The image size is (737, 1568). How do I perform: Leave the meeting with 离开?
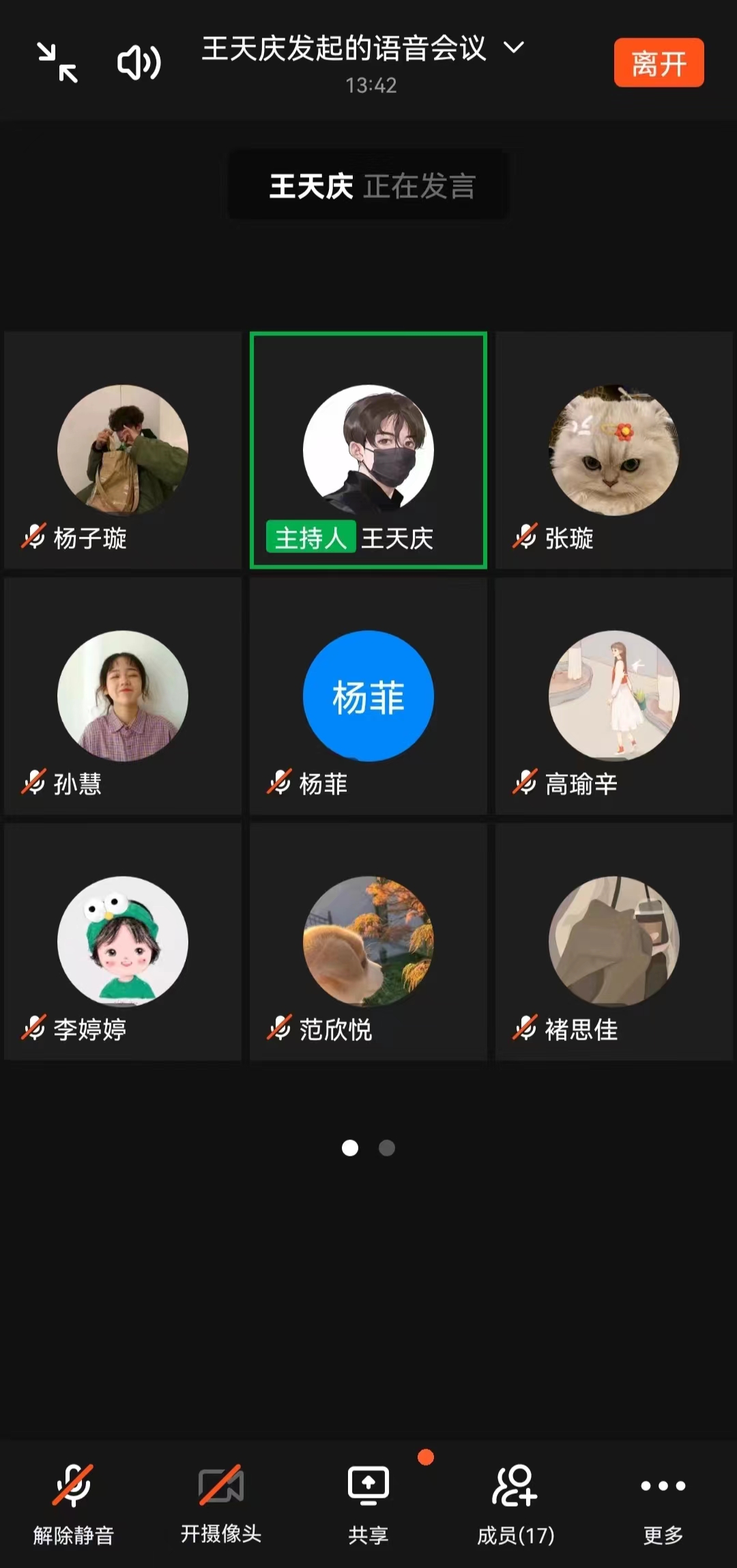pos(658,63)
